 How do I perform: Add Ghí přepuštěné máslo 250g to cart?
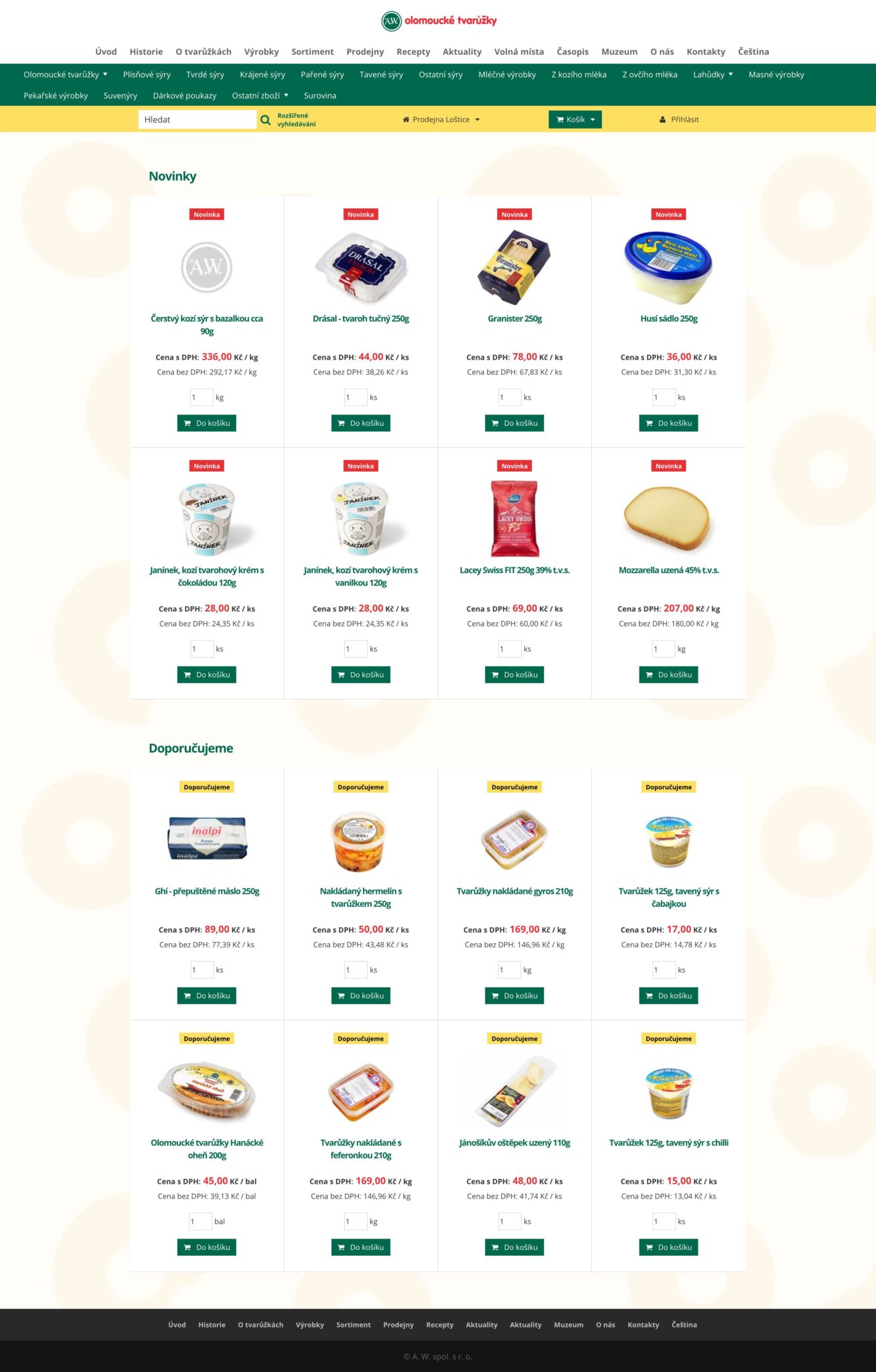pos(206,996)
